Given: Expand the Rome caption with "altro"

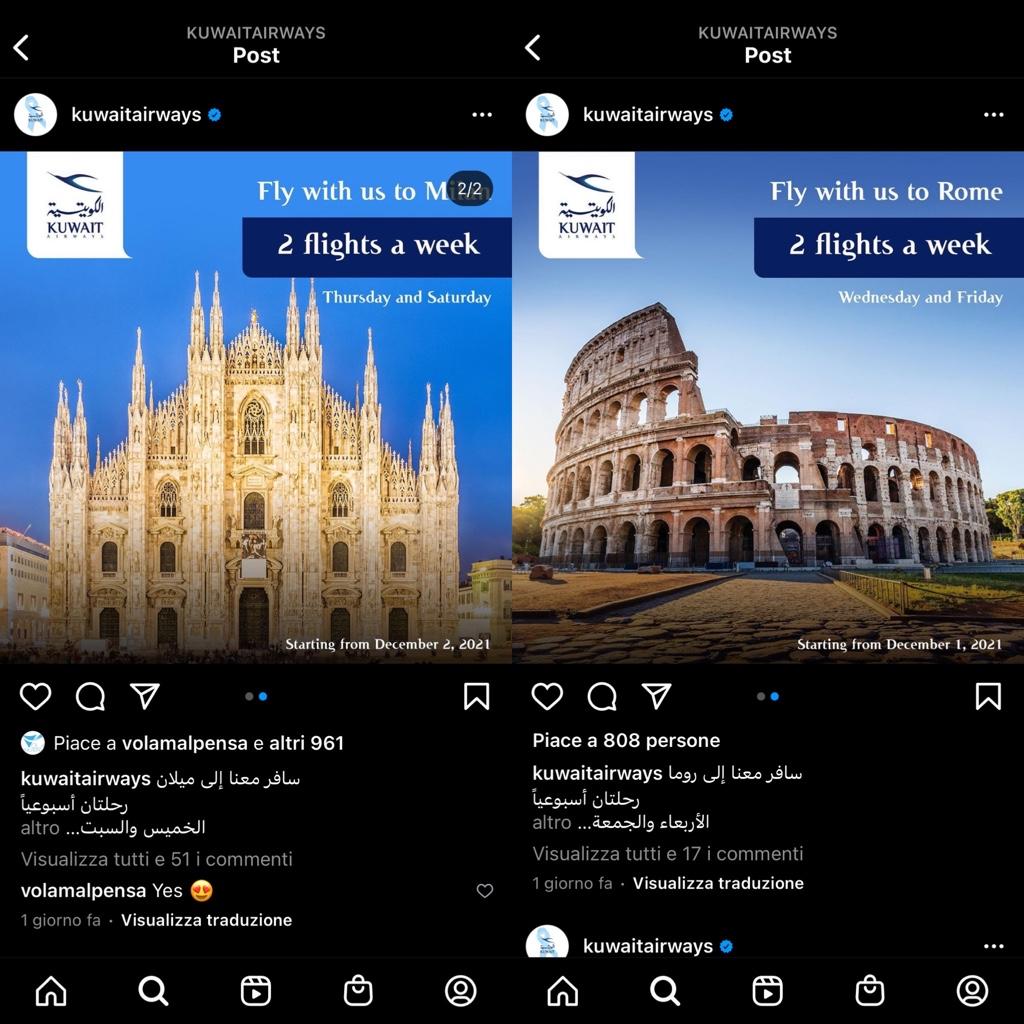Looking at the screenshot, I should [x=552, y=823].
